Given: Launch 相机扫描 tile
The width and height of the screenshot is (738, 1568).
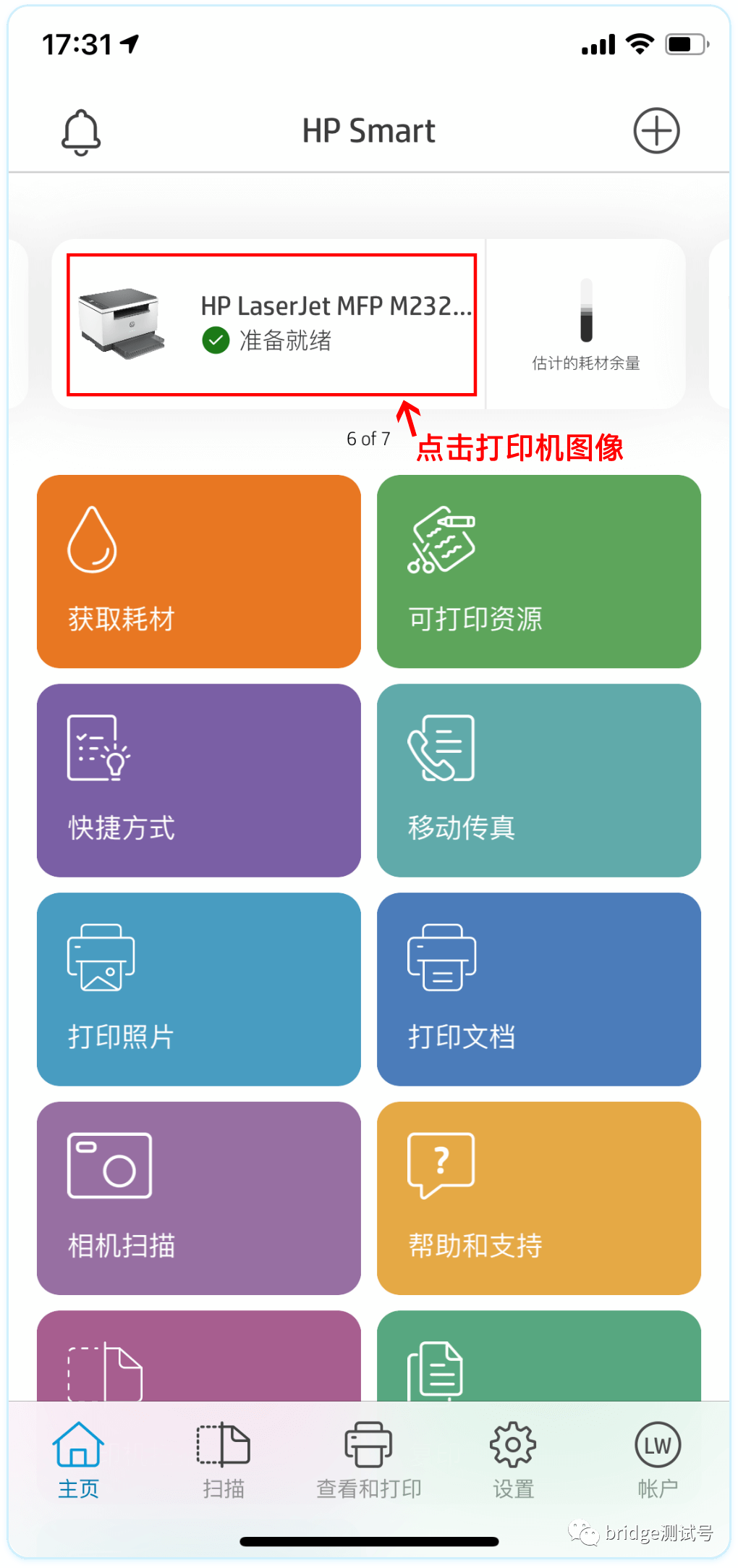Looking at the screenshot, I should [199, 1198].
